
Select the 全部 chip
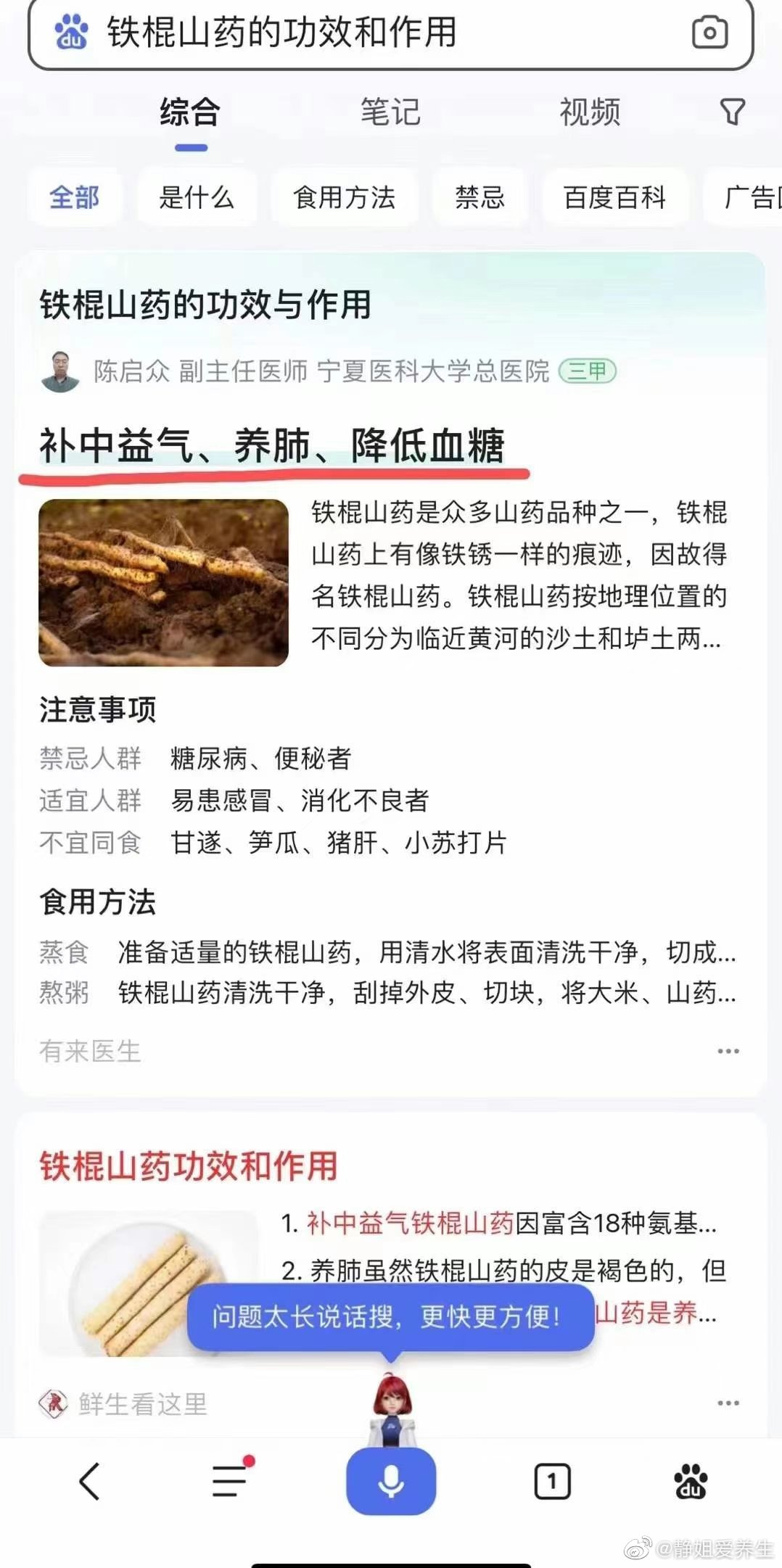pyautogui.click(x=74, y=197)
